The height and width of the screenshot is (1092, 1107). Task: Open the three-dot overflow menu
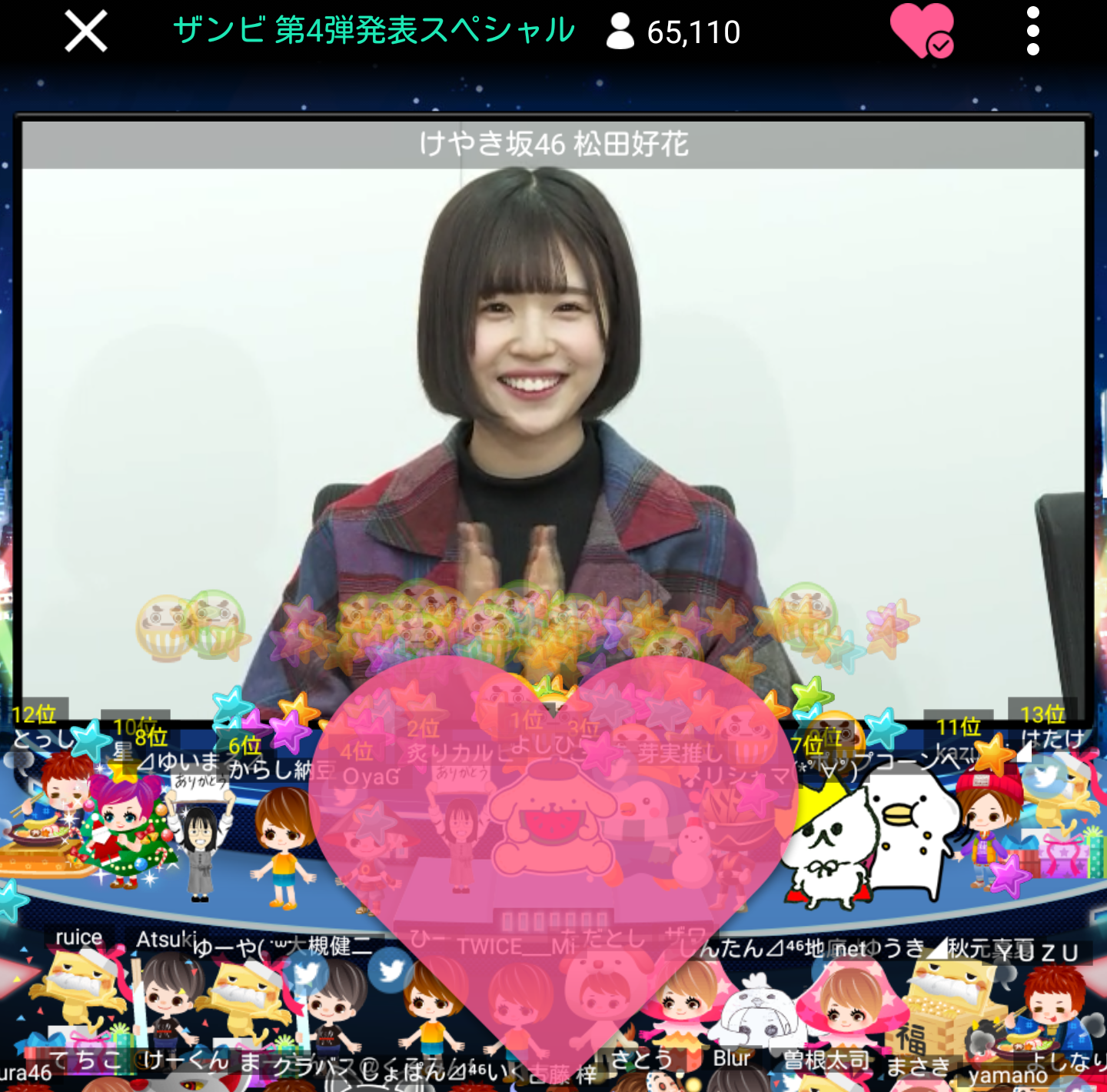pos(1032,32)
